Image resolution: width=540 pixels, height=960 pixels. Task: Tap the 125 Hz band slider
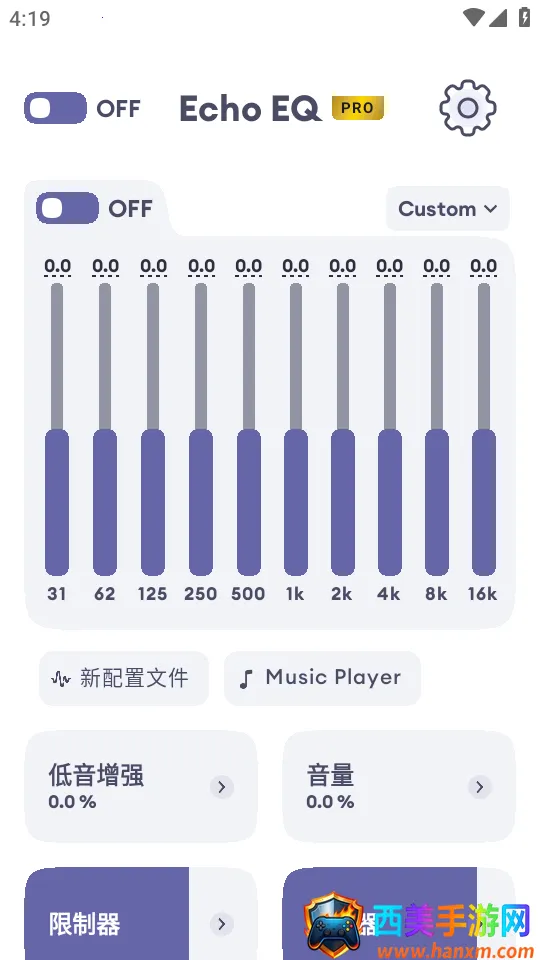[152, 429]
